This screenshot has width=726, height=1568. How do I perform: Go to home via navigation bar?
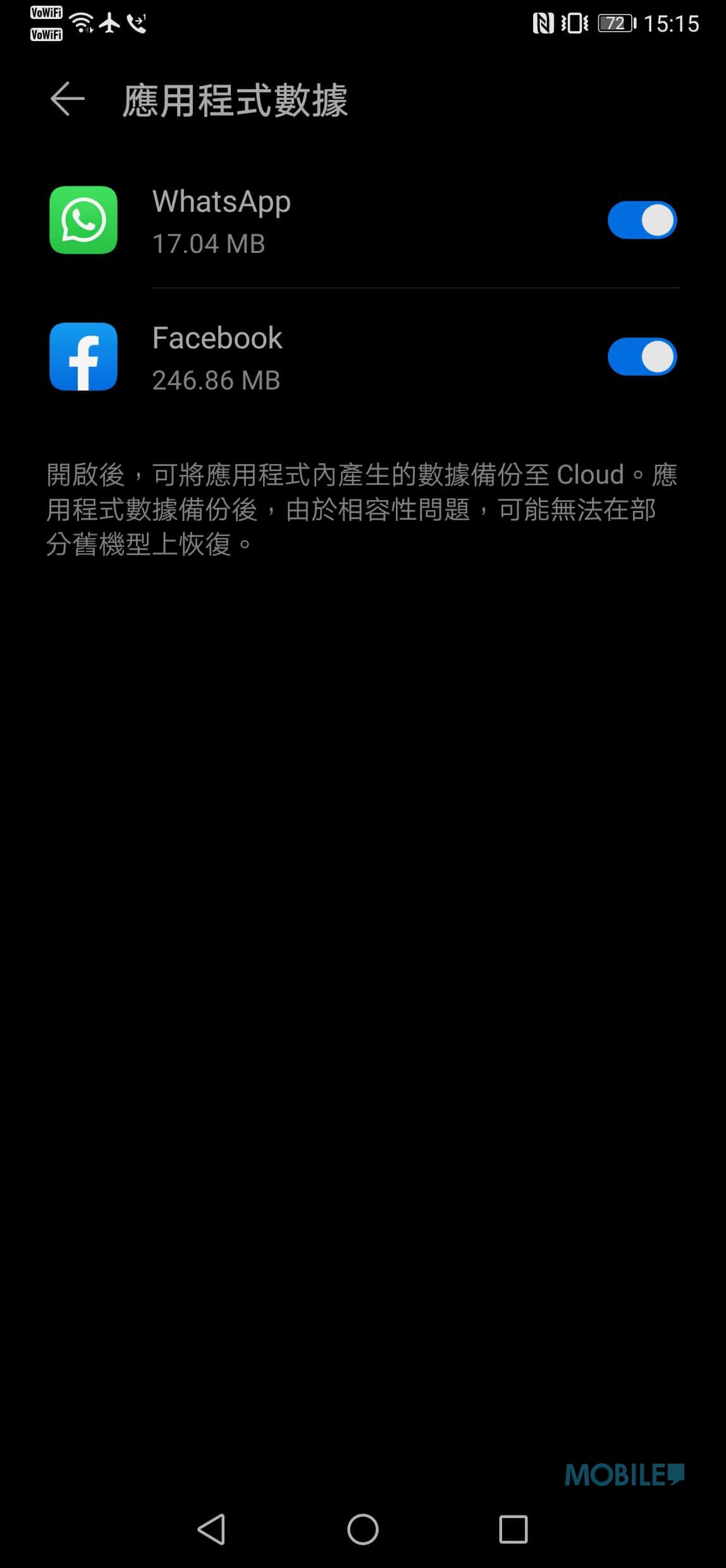(363, 1529)
